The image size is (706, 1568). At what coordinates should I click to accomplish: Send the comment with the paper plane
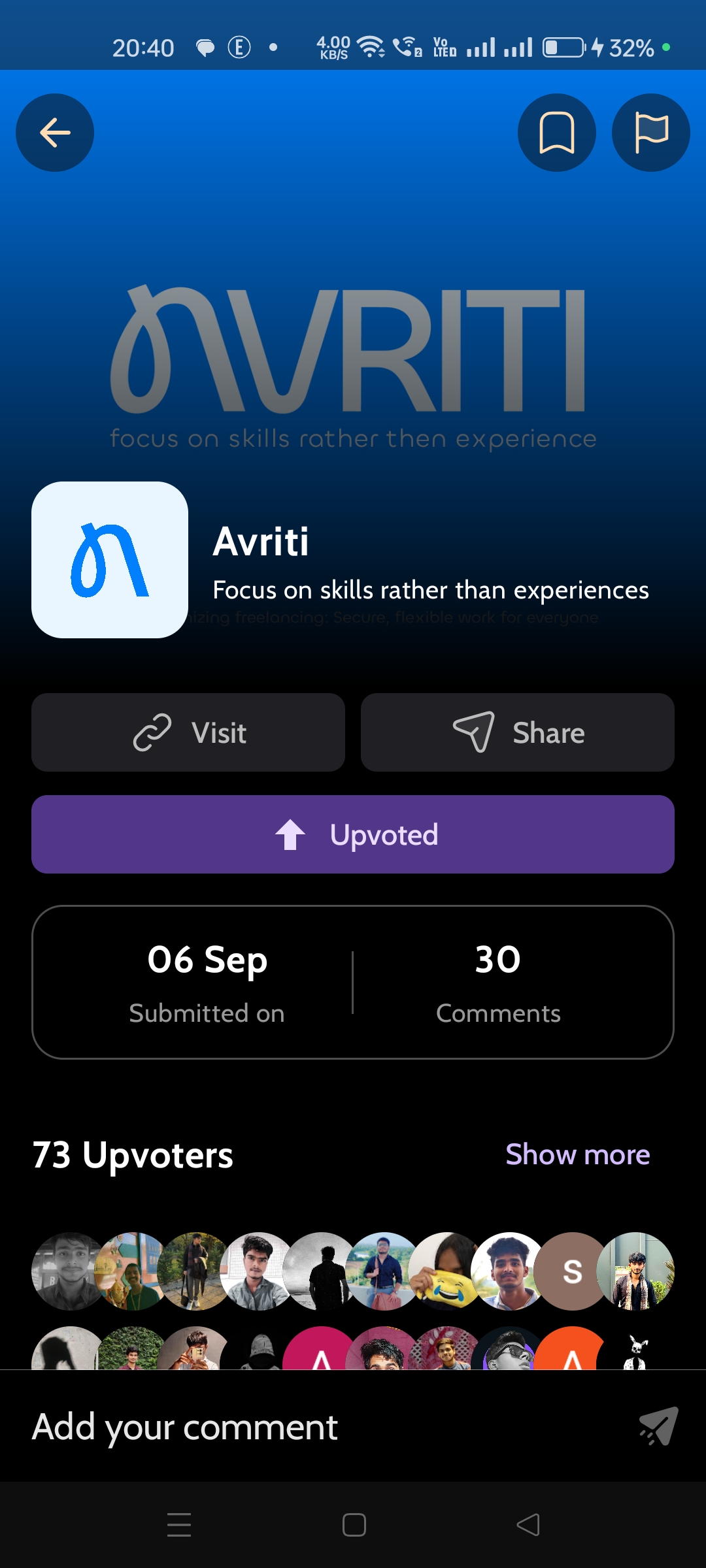(659, 1426)
